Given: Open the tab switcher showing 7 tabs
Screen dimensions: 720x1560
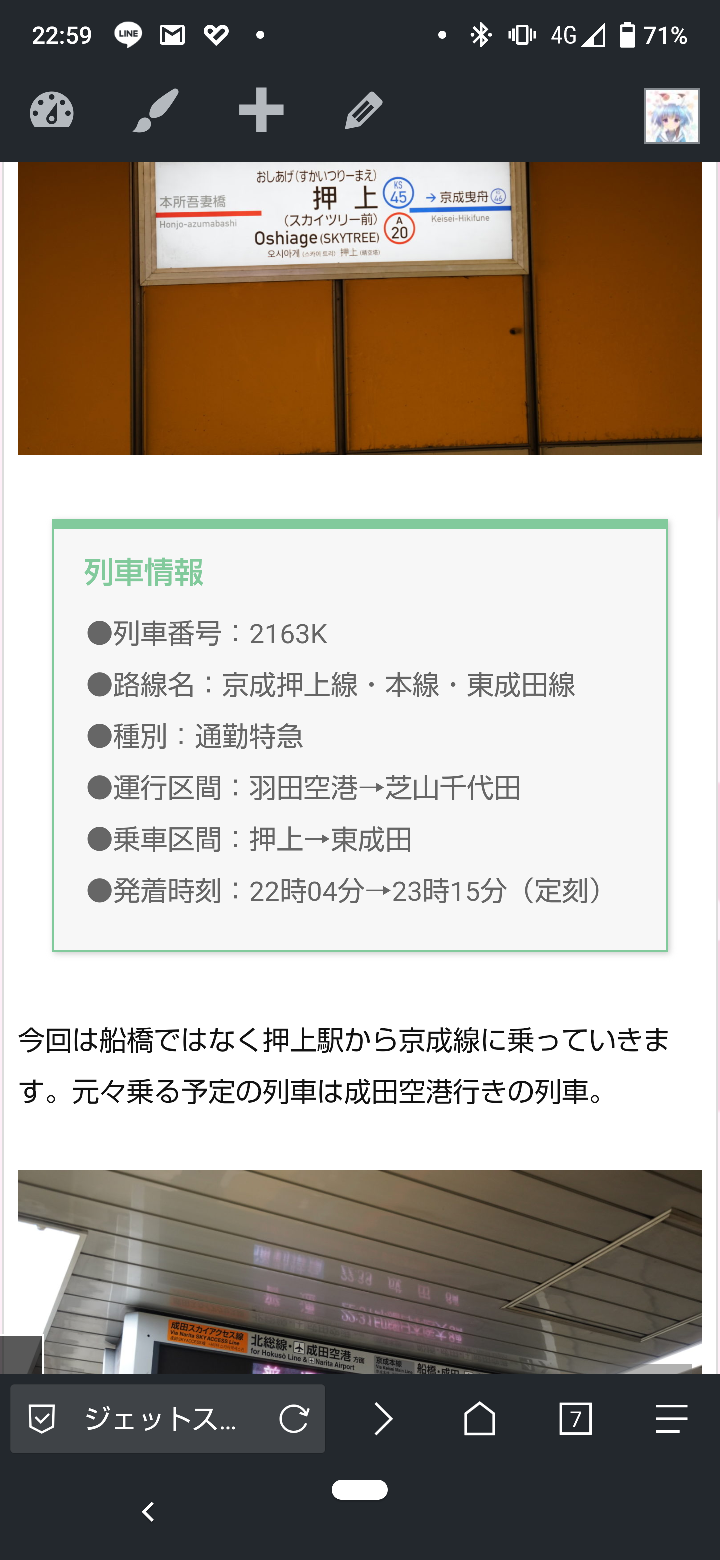Looking at the screenshot, I should (x=575, y=1418).
